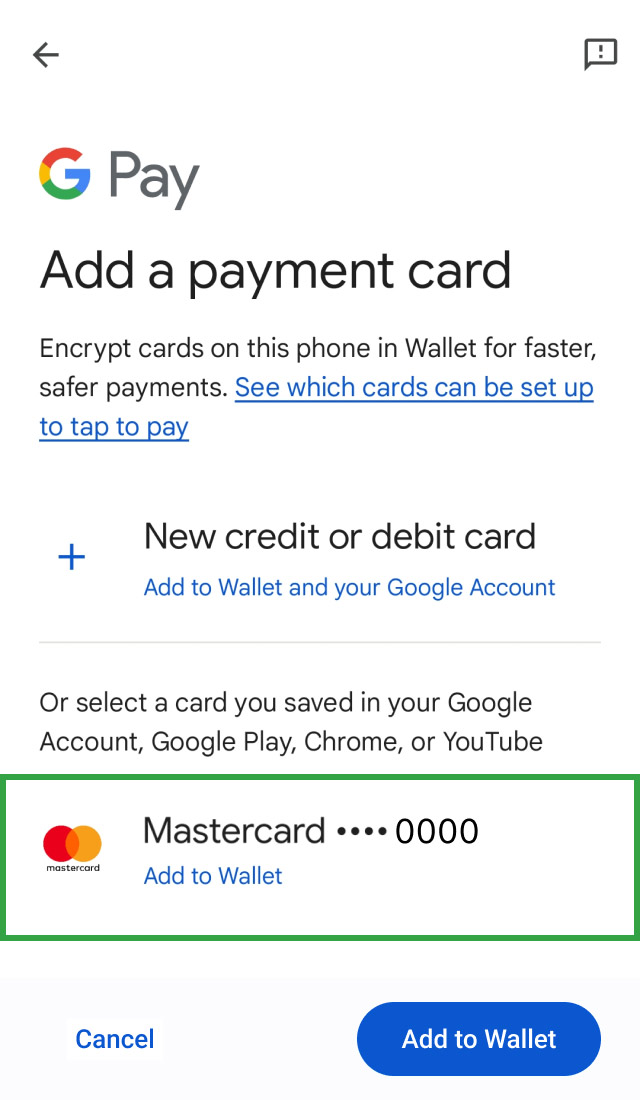Open the link about tap to pay cards
This screenshot has height=1100, width=640.
pos(413,388)
